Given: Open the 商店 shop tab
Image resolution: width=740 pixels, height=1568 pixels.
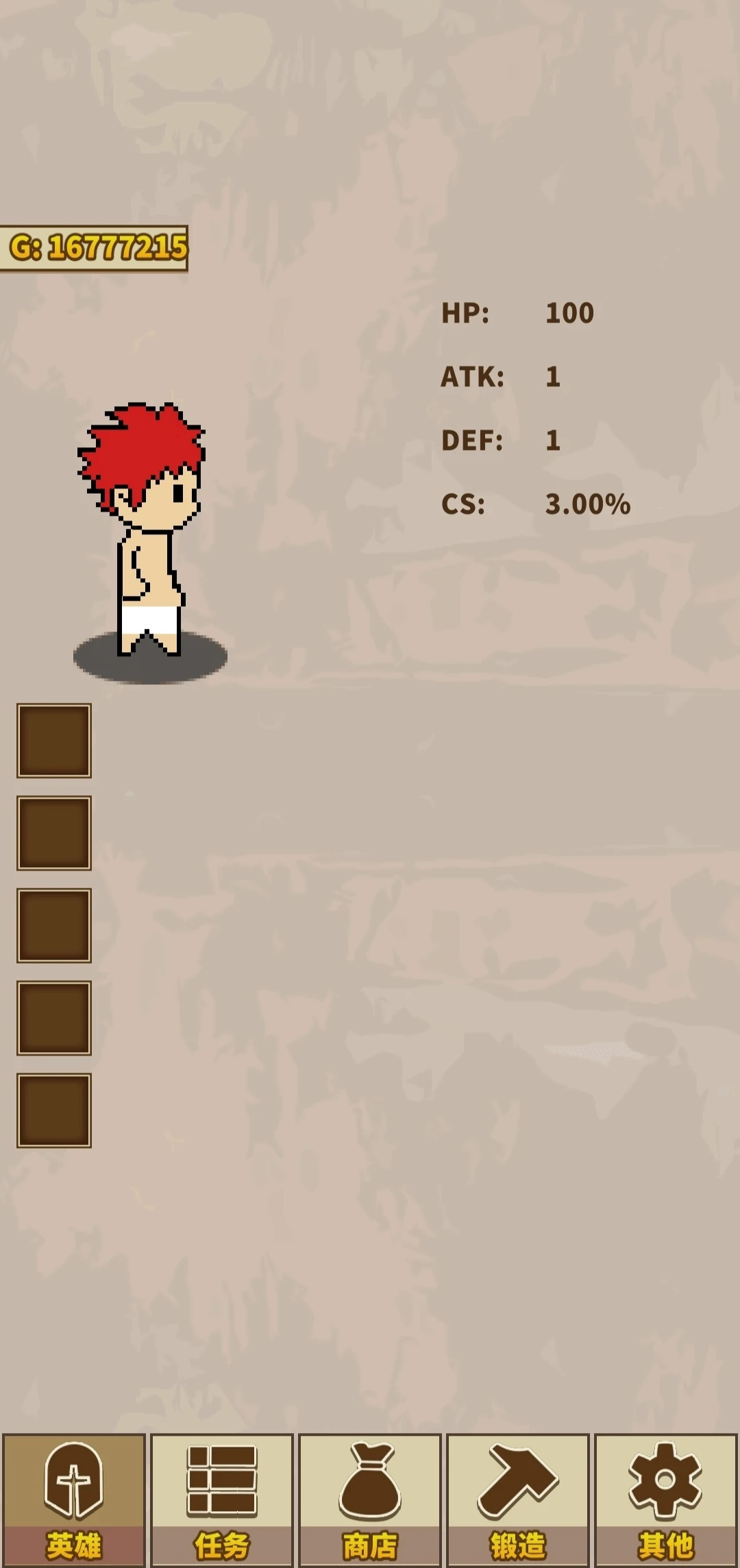Looking at the screenshot, I should [370, 1499].
